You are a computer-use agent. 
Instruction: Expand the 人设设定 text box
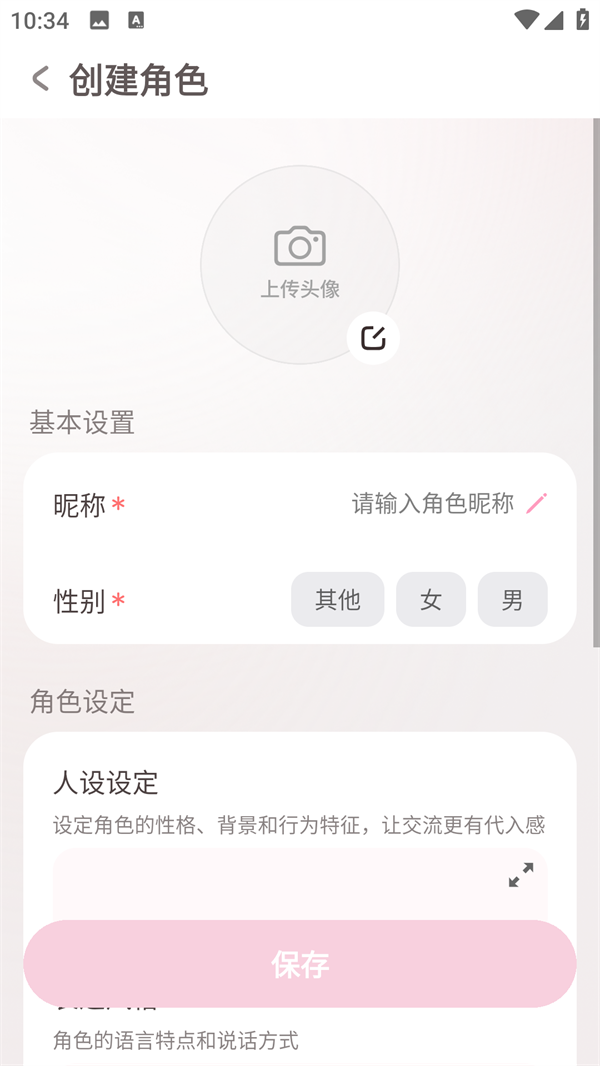click(x=521, y=875)
